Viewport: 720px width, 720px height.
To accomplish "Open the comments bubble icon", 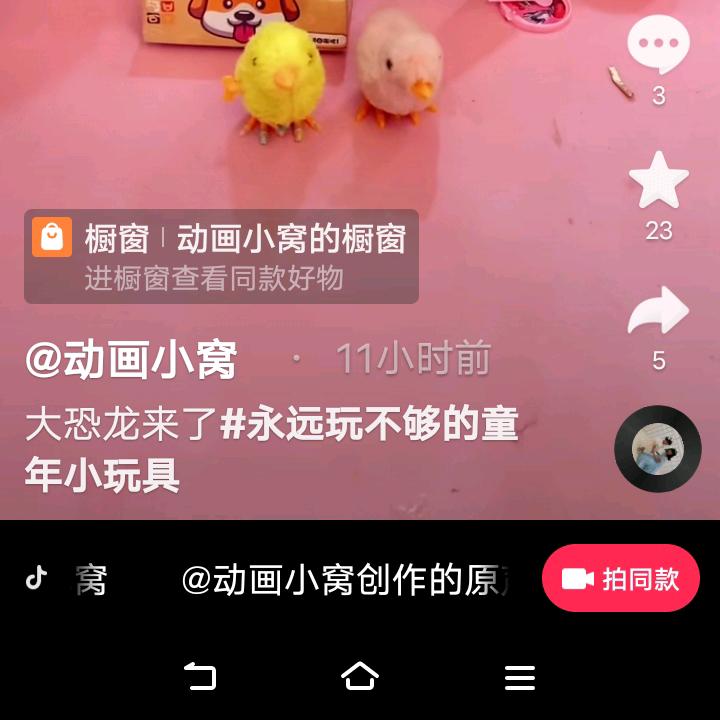I will (658, 45).
